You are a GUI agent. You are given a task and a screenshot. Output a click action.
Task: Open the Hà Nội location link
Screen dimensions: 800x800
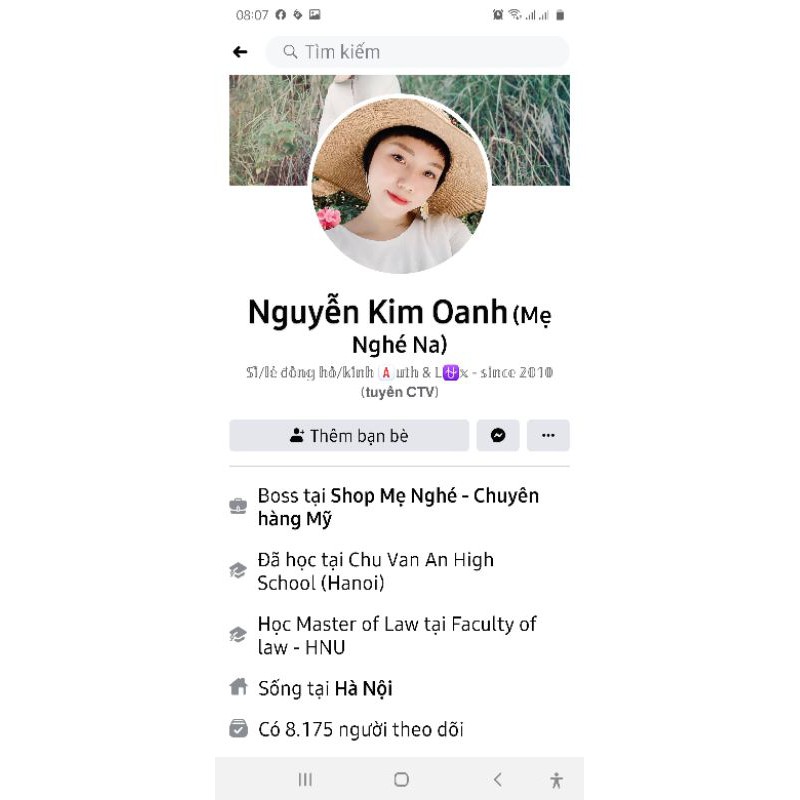[x=363, y=689]
